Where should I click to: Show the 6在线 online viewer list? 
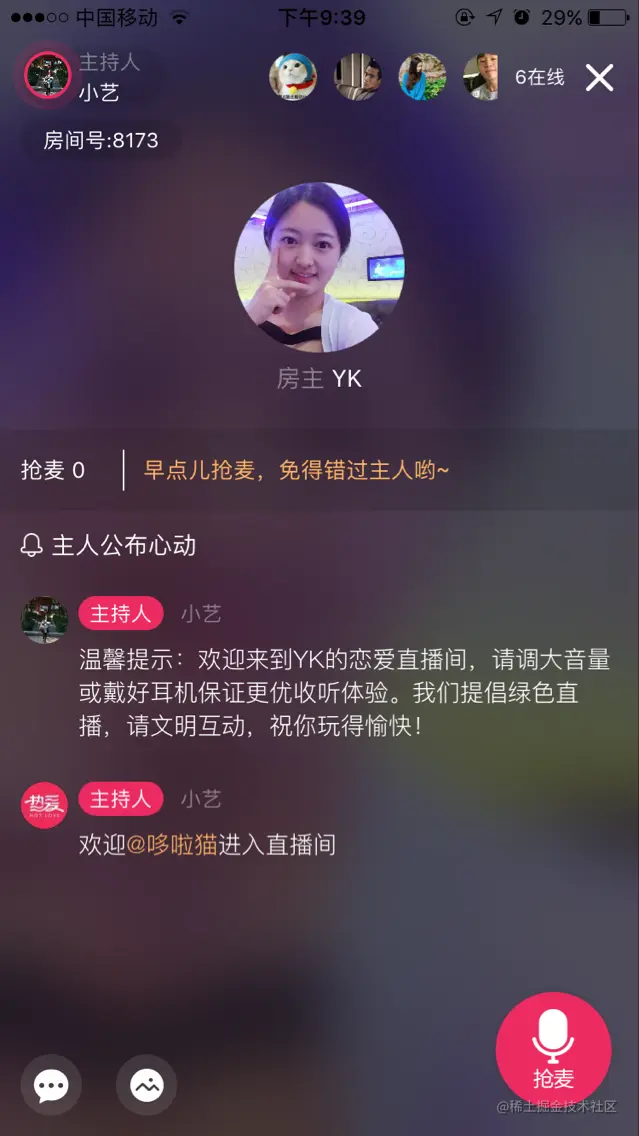(x=539, y=77)
